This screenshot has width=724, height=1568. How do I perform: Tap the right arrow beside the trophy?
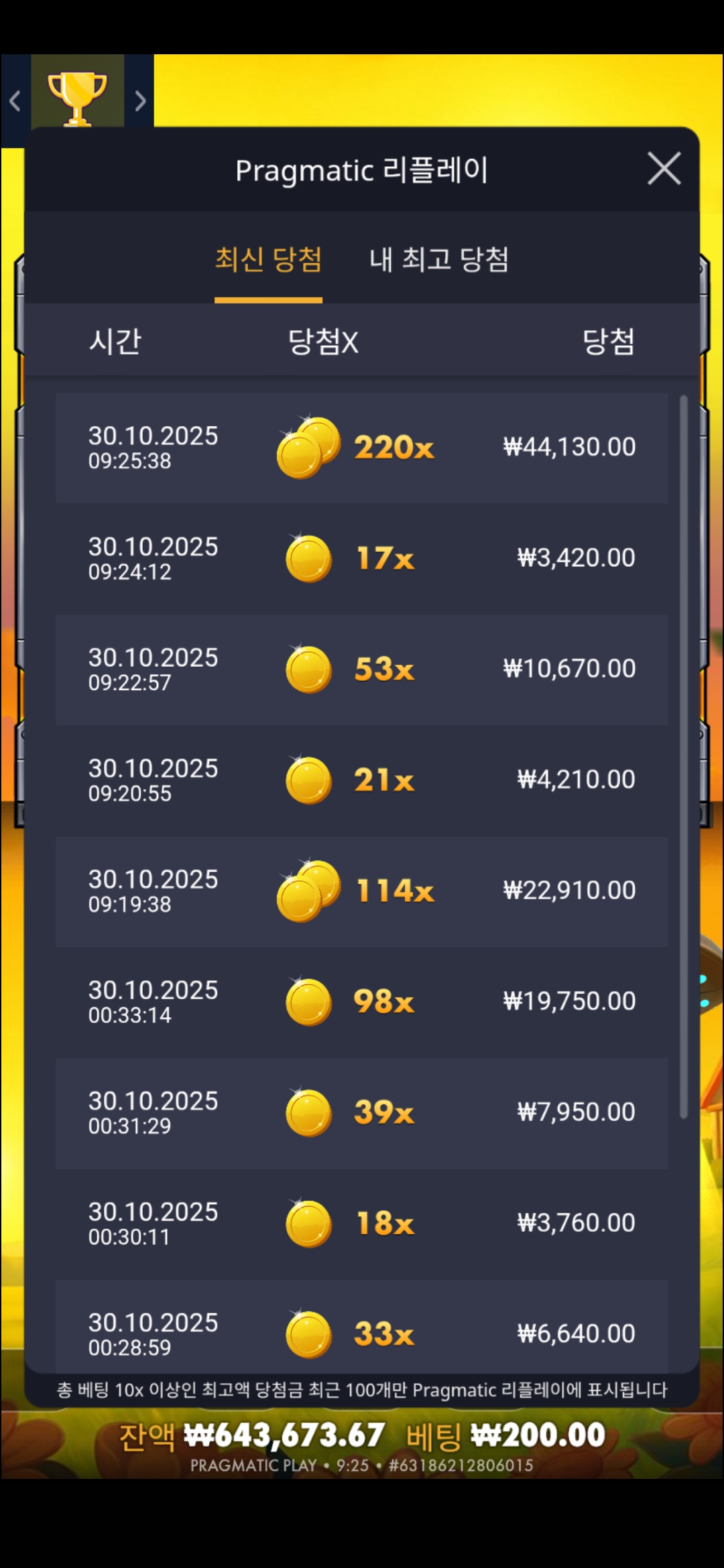140,101
